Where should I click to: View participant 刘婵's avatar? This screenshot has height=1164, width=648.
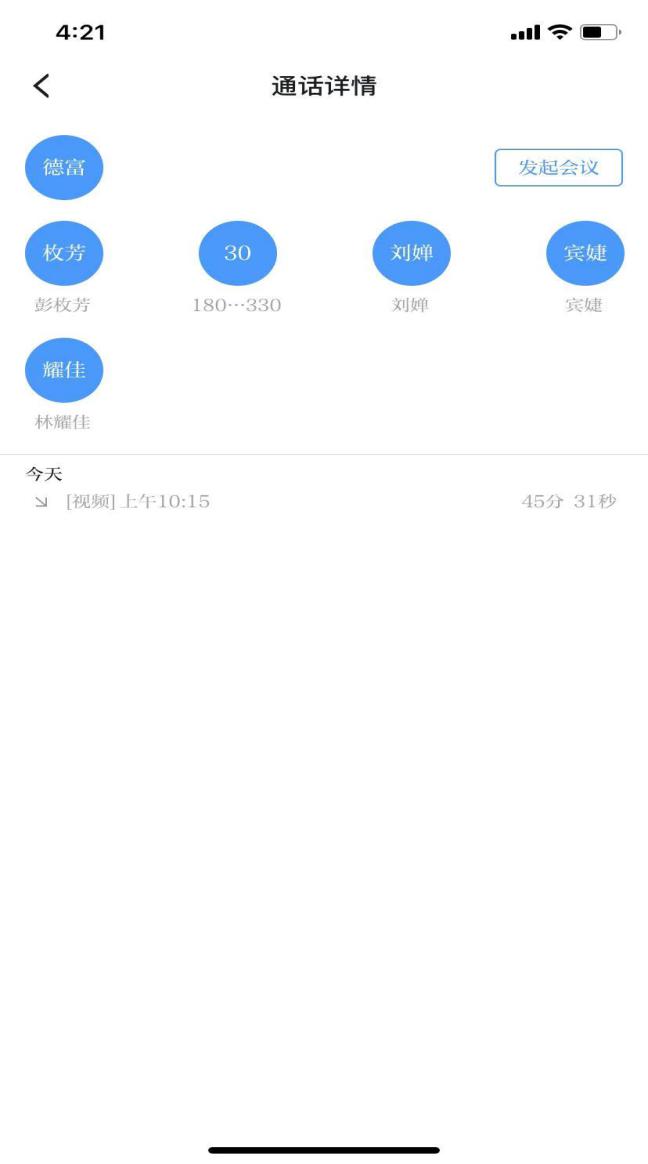click(x=411, y=253)
